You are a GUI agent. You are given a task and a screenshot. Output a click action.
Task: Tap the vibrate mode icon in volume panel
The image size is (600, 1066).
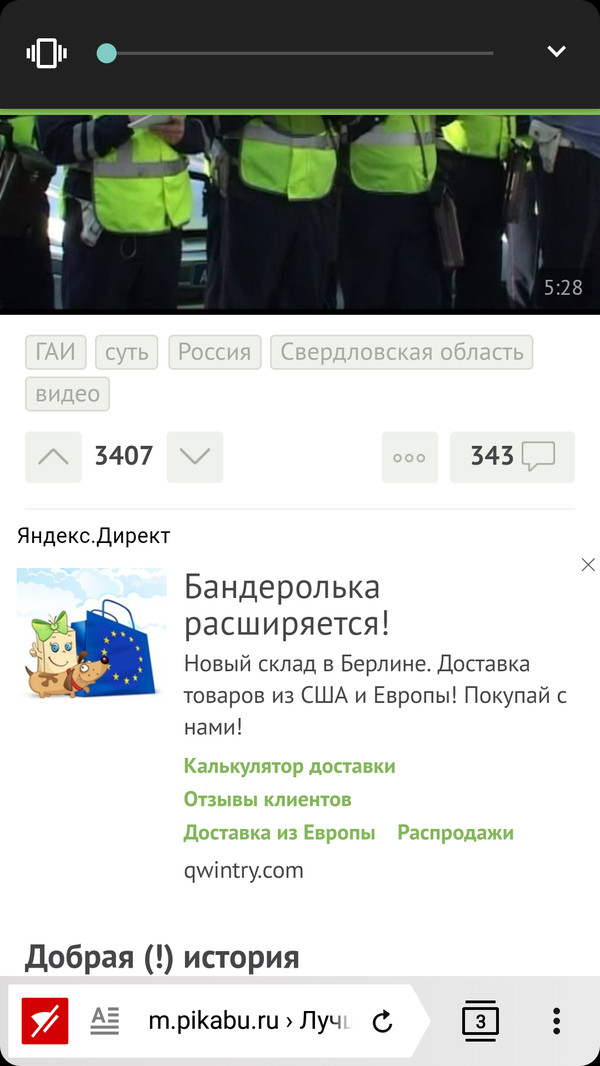47,52
